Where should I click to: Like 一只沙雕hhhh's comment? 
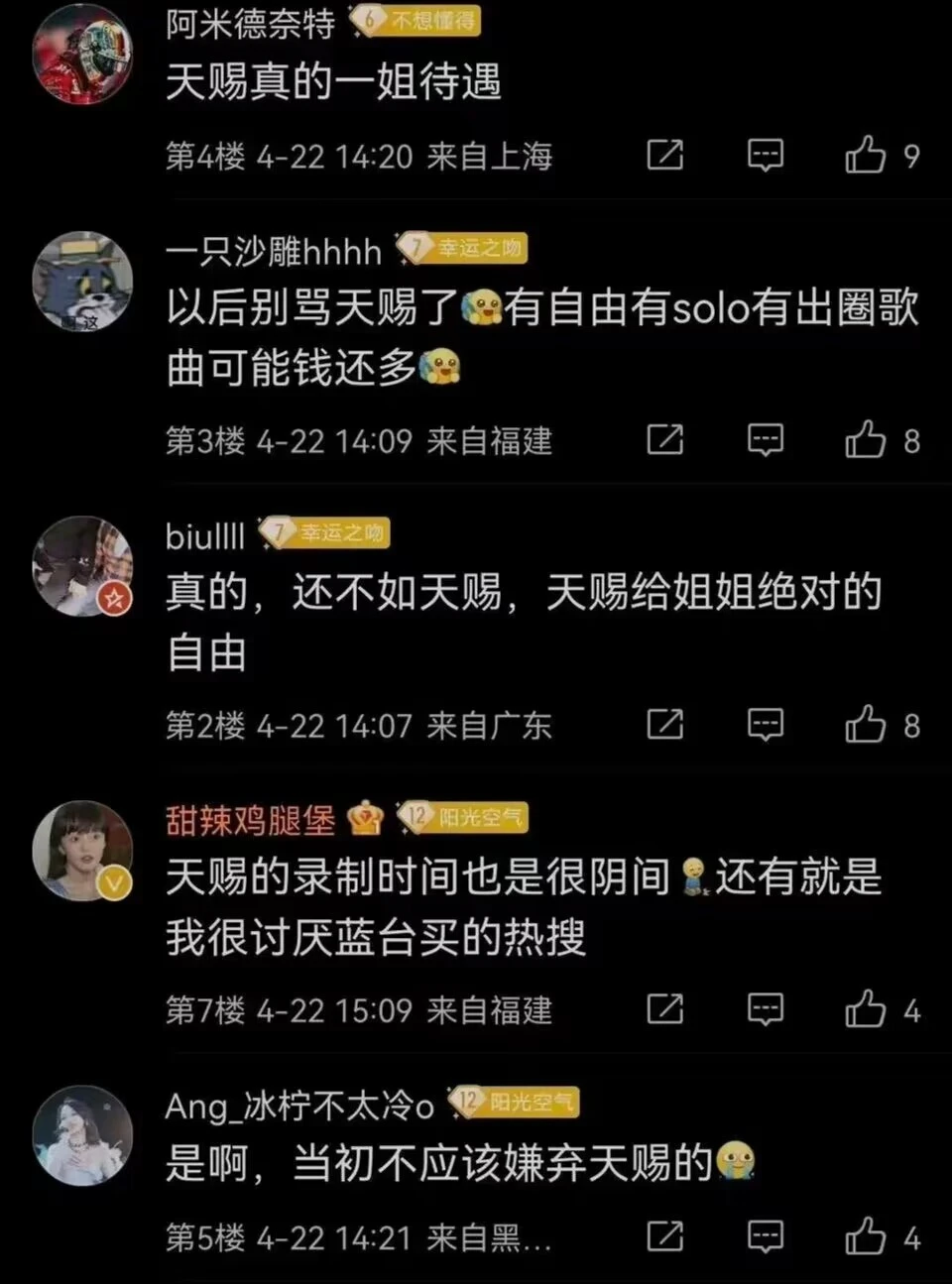coord(866,440)
